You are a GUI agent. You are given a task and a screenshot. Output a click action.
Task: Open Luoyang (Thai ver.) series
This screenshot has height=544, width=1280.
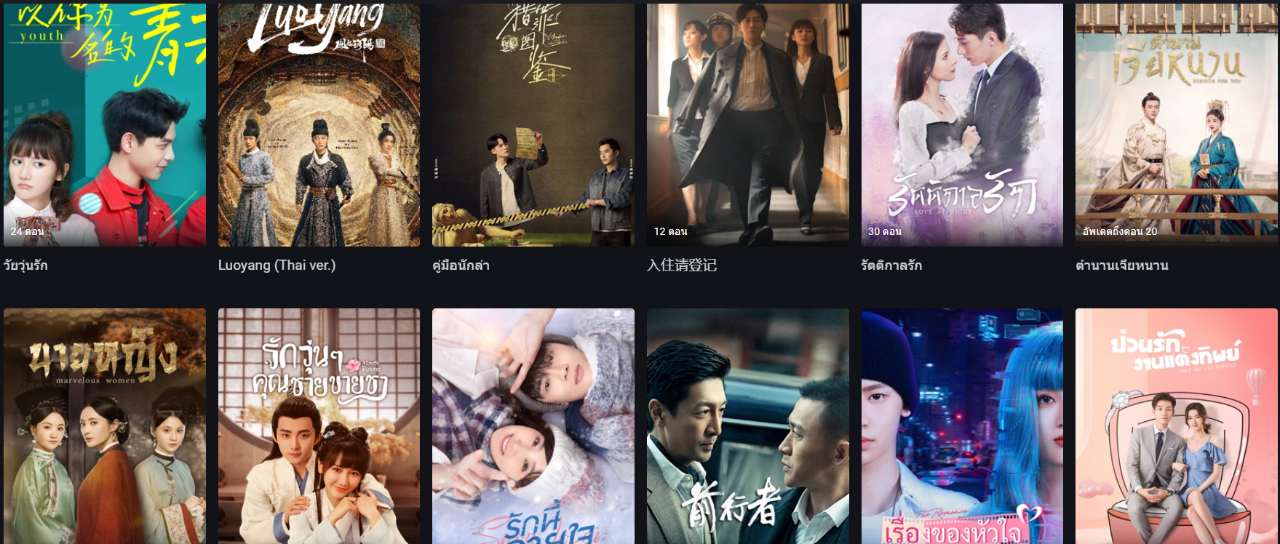point(319,125)
